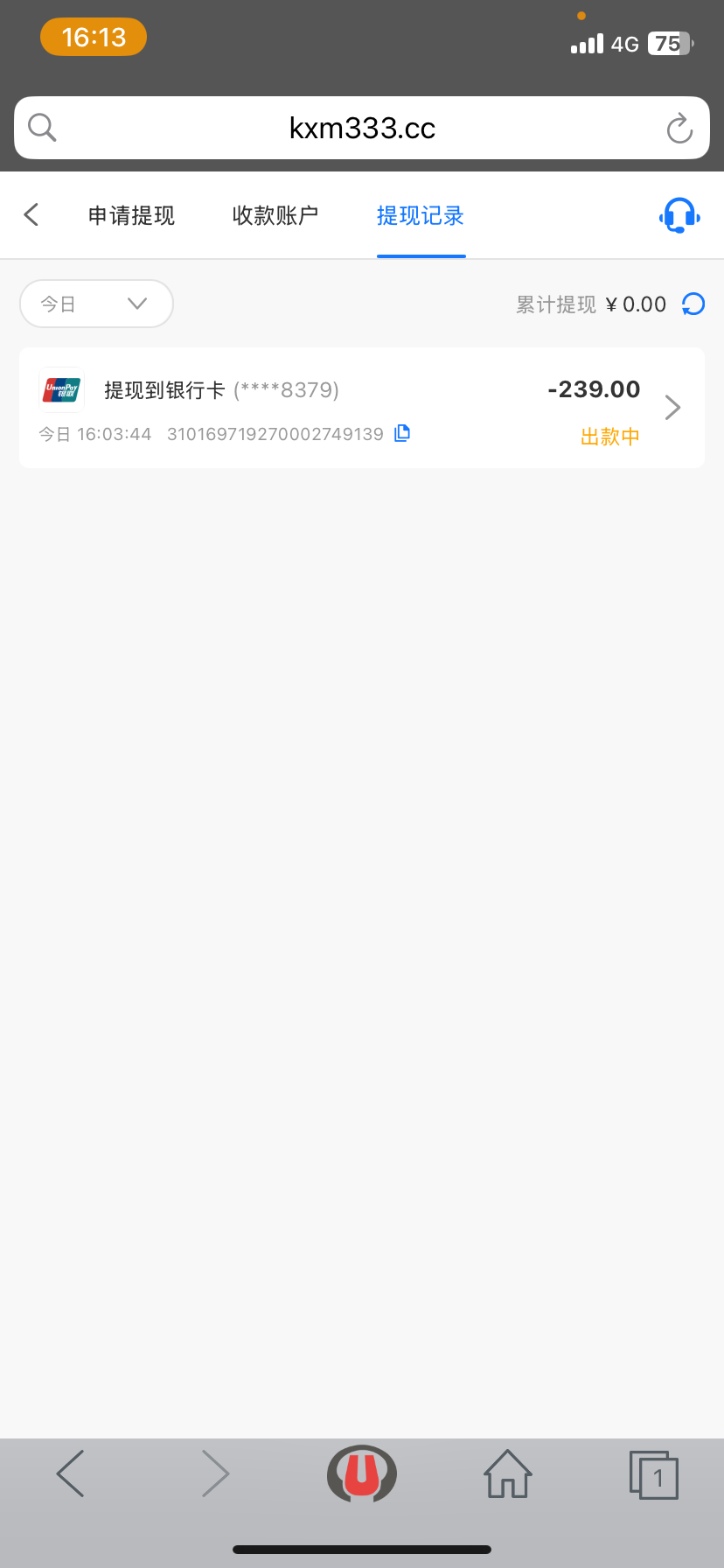Go to the previous page in browser

[x=70, y=1474]
